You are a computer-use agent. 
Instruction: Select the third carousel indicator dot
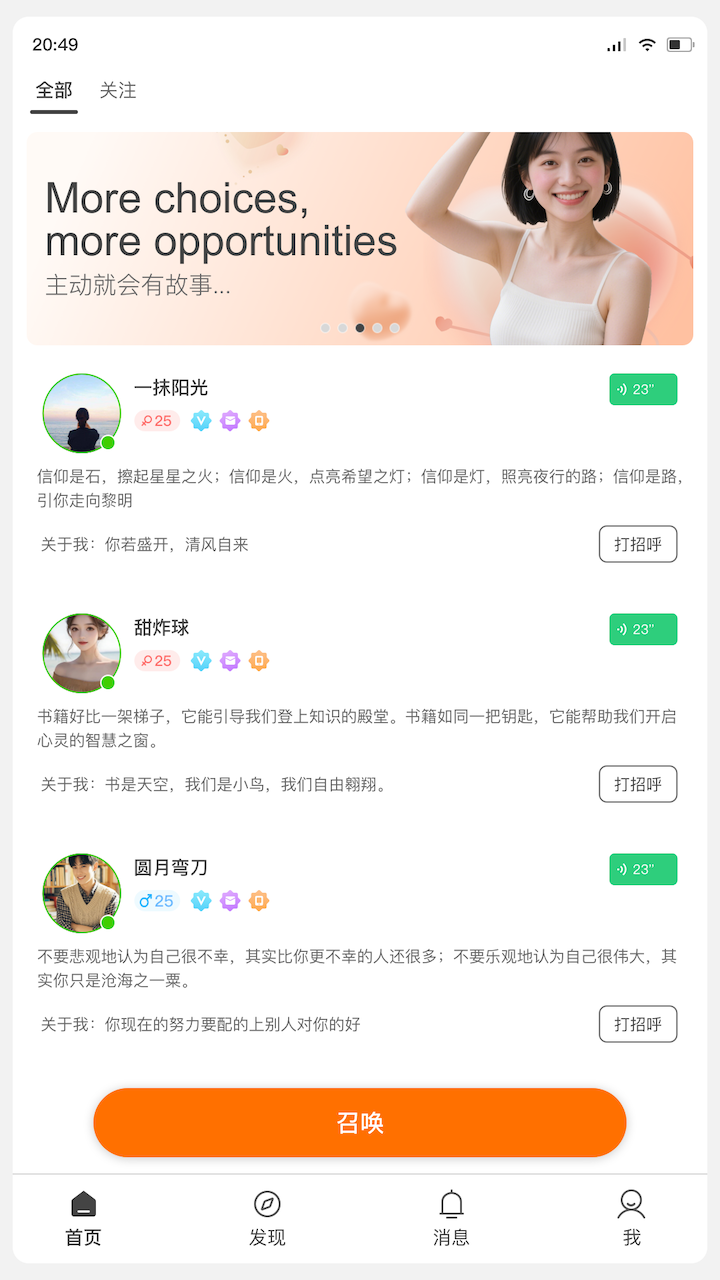click(x=360, y=327)
